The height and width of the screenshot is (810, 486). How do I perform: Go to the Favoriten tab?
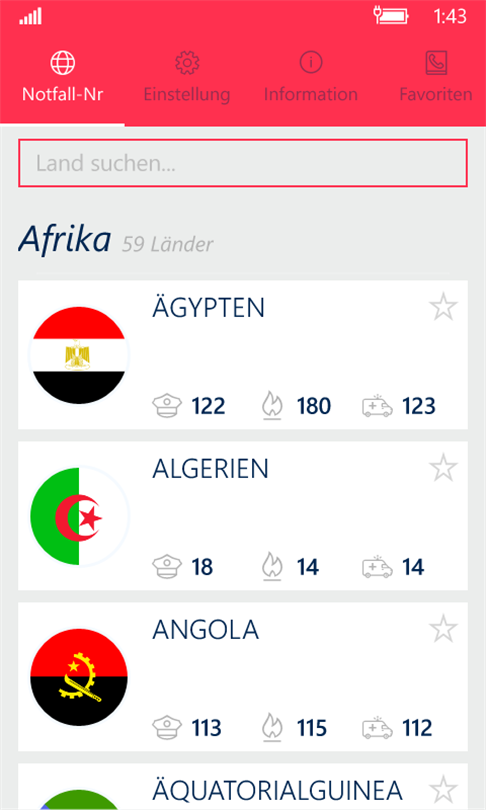tap(435, 77)
